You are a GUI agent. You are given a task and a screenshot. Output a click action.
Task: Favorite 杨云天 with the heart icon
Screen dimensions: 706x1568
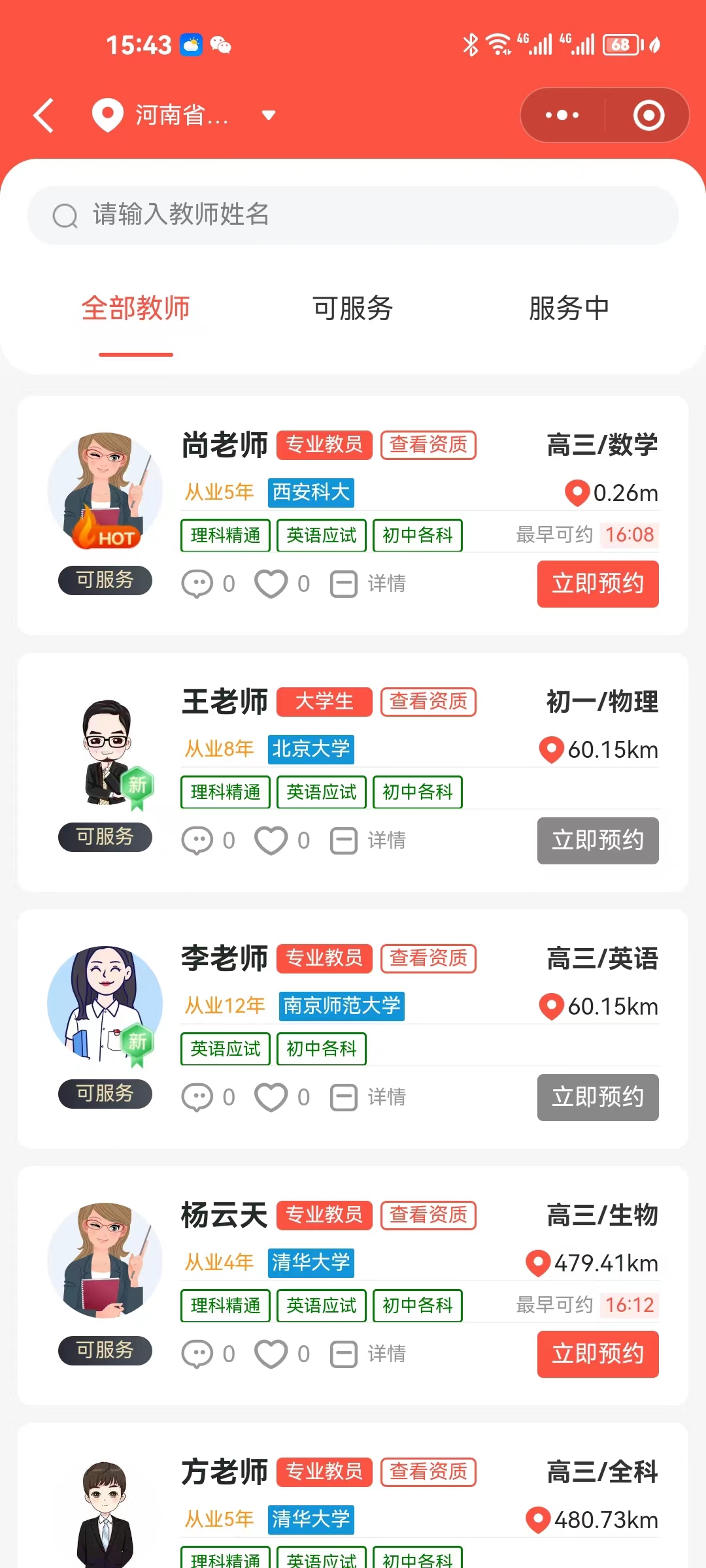click(271, 1354)
